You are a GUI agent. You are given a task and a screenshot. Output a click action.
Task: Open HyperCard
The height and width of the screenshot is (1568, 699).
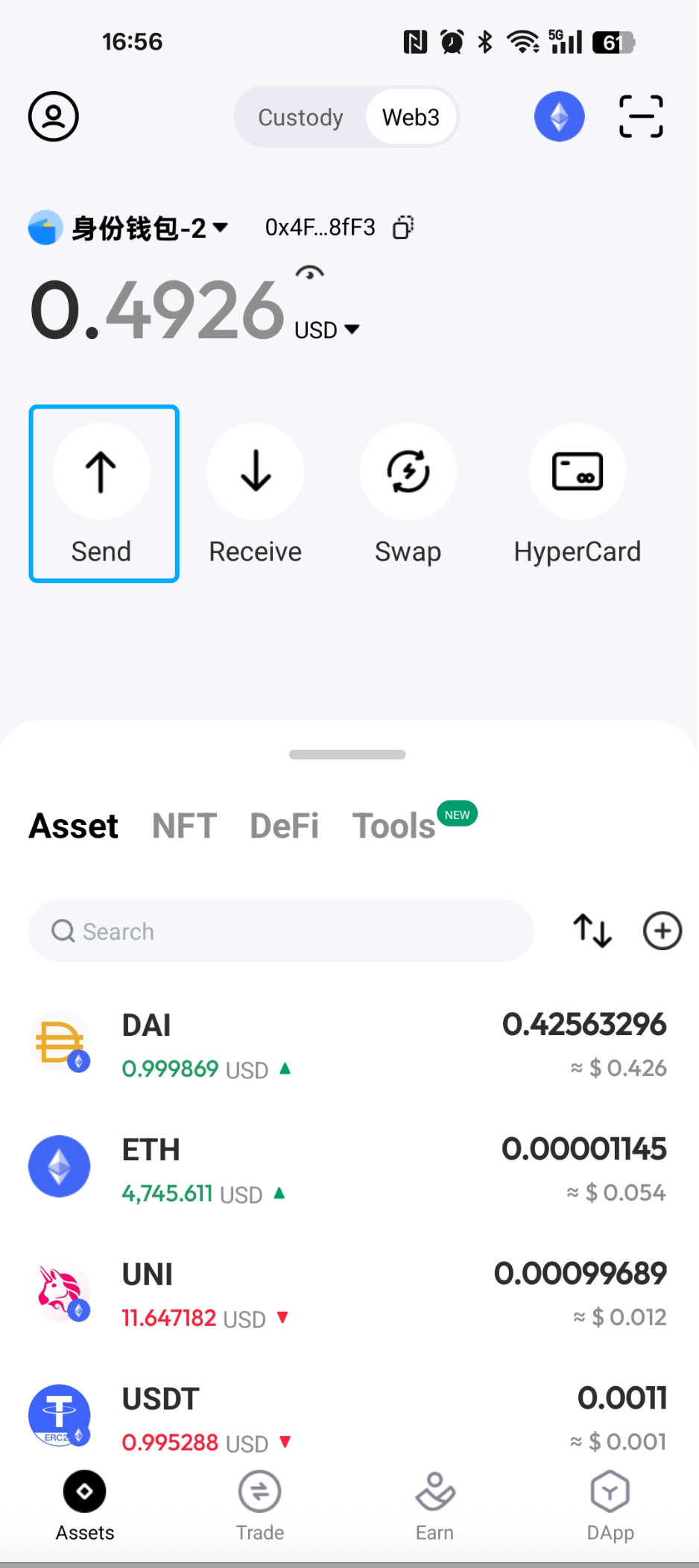coord(577,493)
